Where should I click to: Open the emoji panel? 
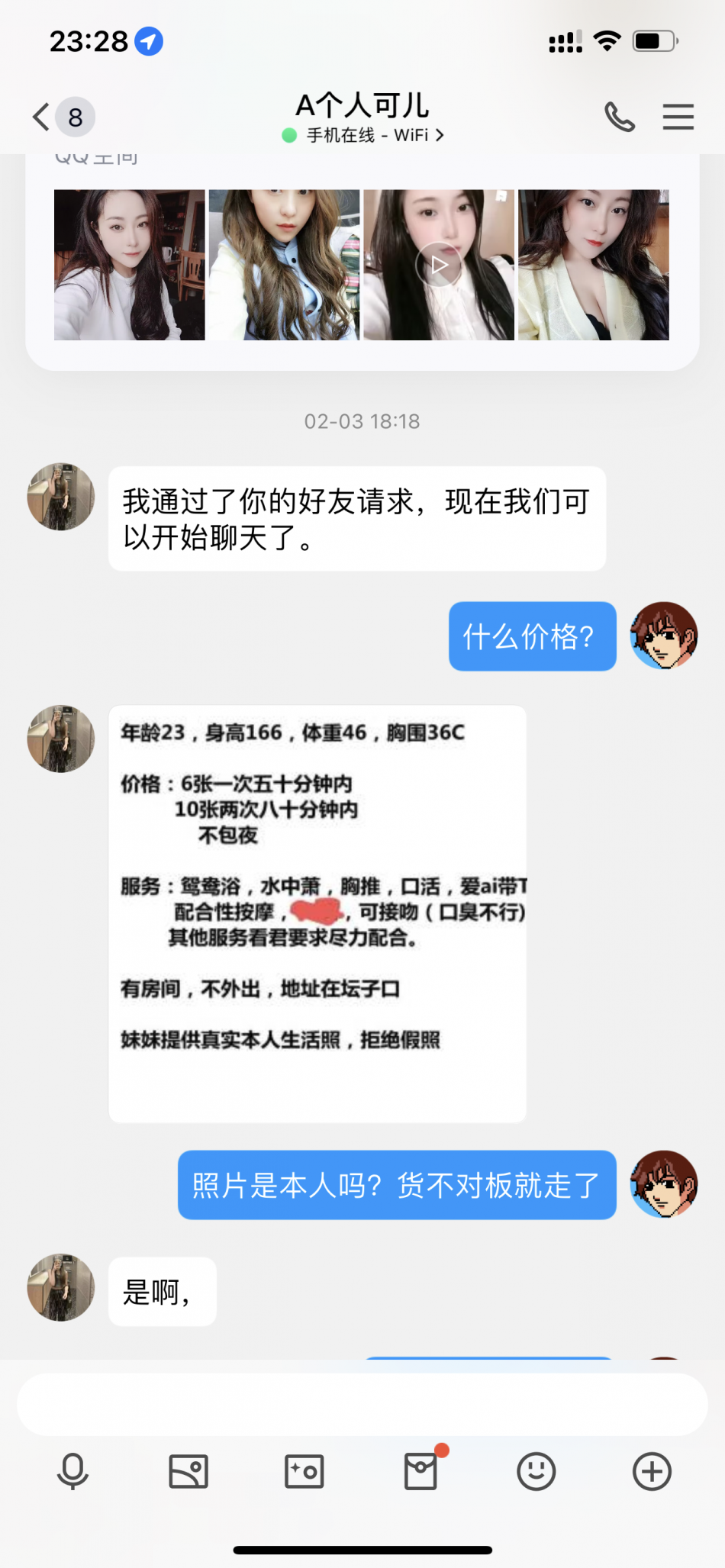[536, 1471]
